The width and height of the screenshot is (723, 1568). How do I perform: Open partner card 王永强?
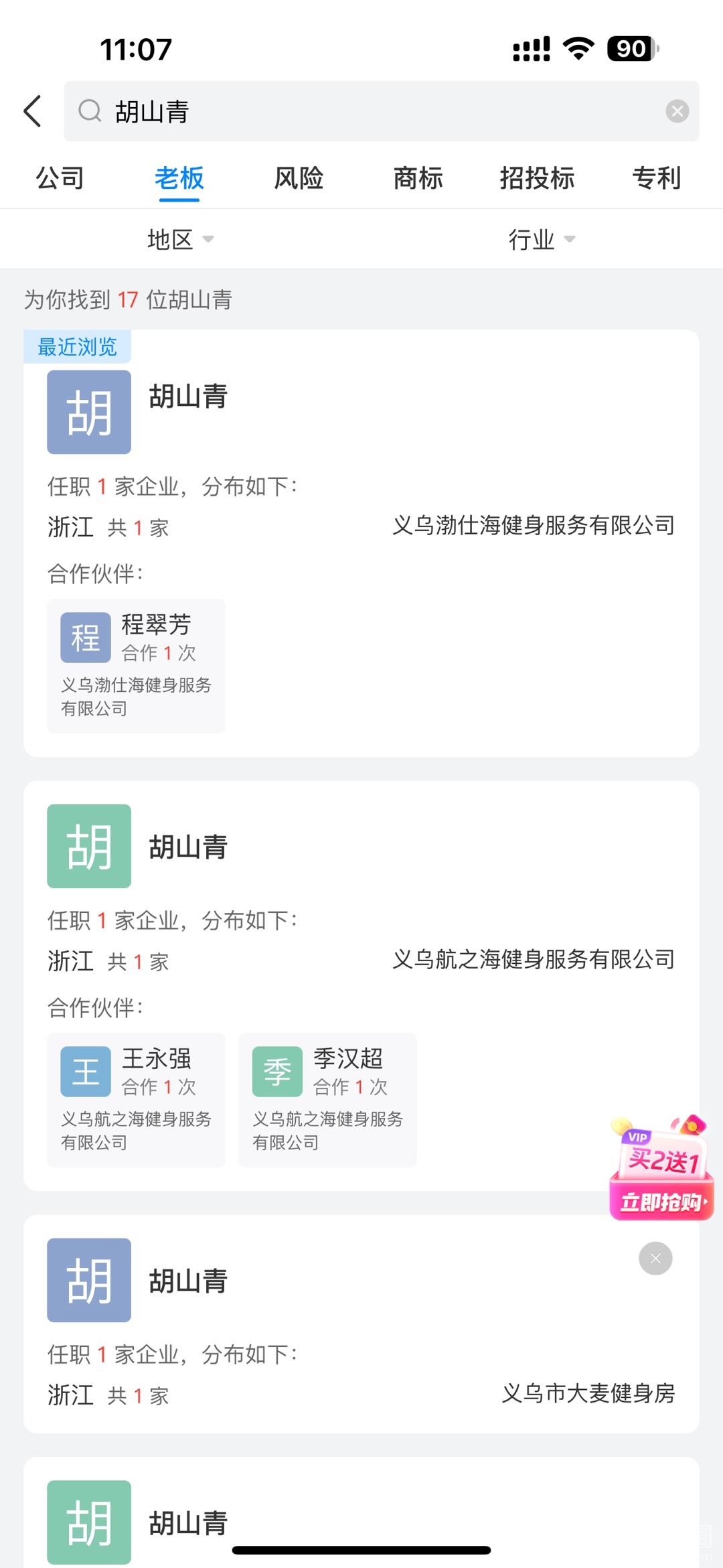click(136, 1099)
